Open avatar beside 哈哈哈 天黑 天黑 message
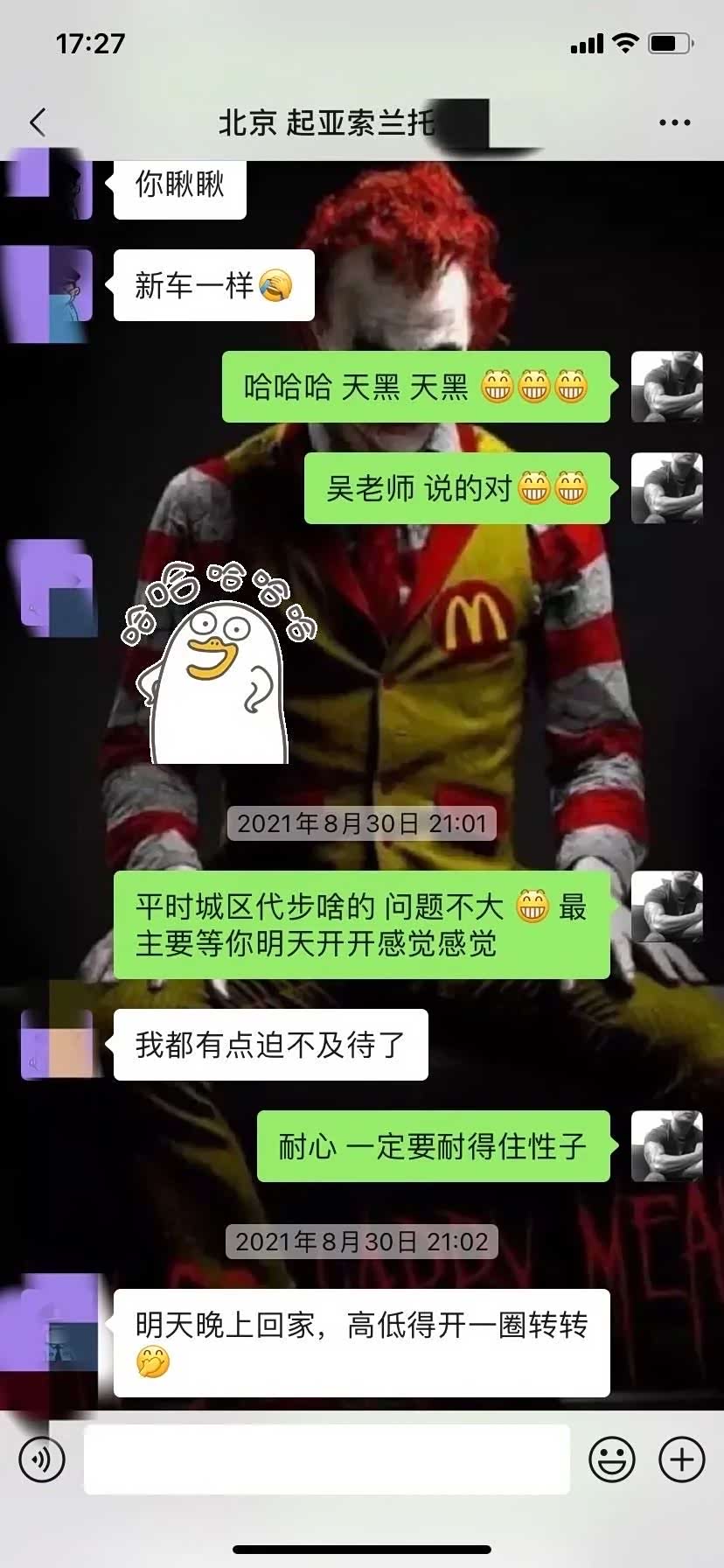This screenshot has width=724, height=1568. point(667,387)
